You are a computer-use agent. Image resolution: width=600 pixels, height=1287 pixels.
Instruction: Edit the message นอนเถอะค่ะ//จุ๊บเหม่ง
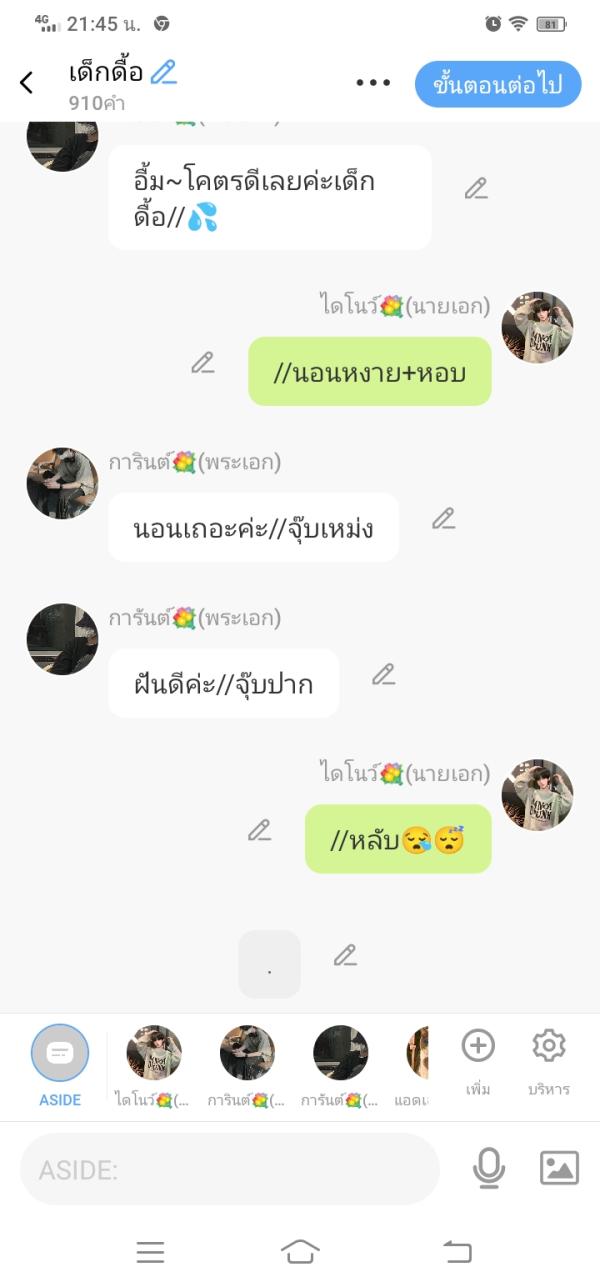click(444, 518)
